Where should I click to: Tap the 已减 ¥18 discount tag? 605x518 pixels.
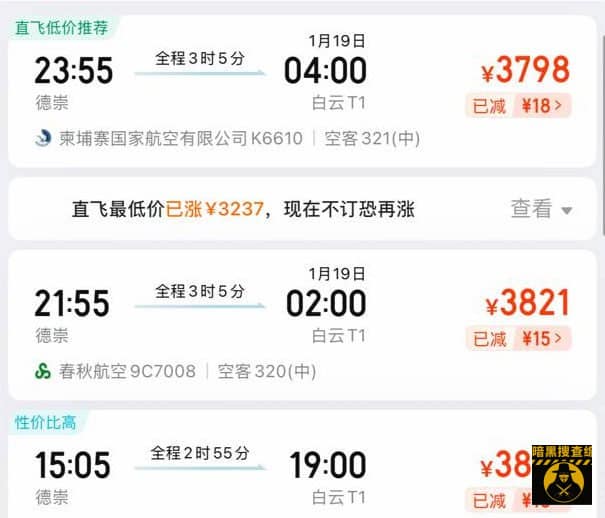click(x=517, y=105)
